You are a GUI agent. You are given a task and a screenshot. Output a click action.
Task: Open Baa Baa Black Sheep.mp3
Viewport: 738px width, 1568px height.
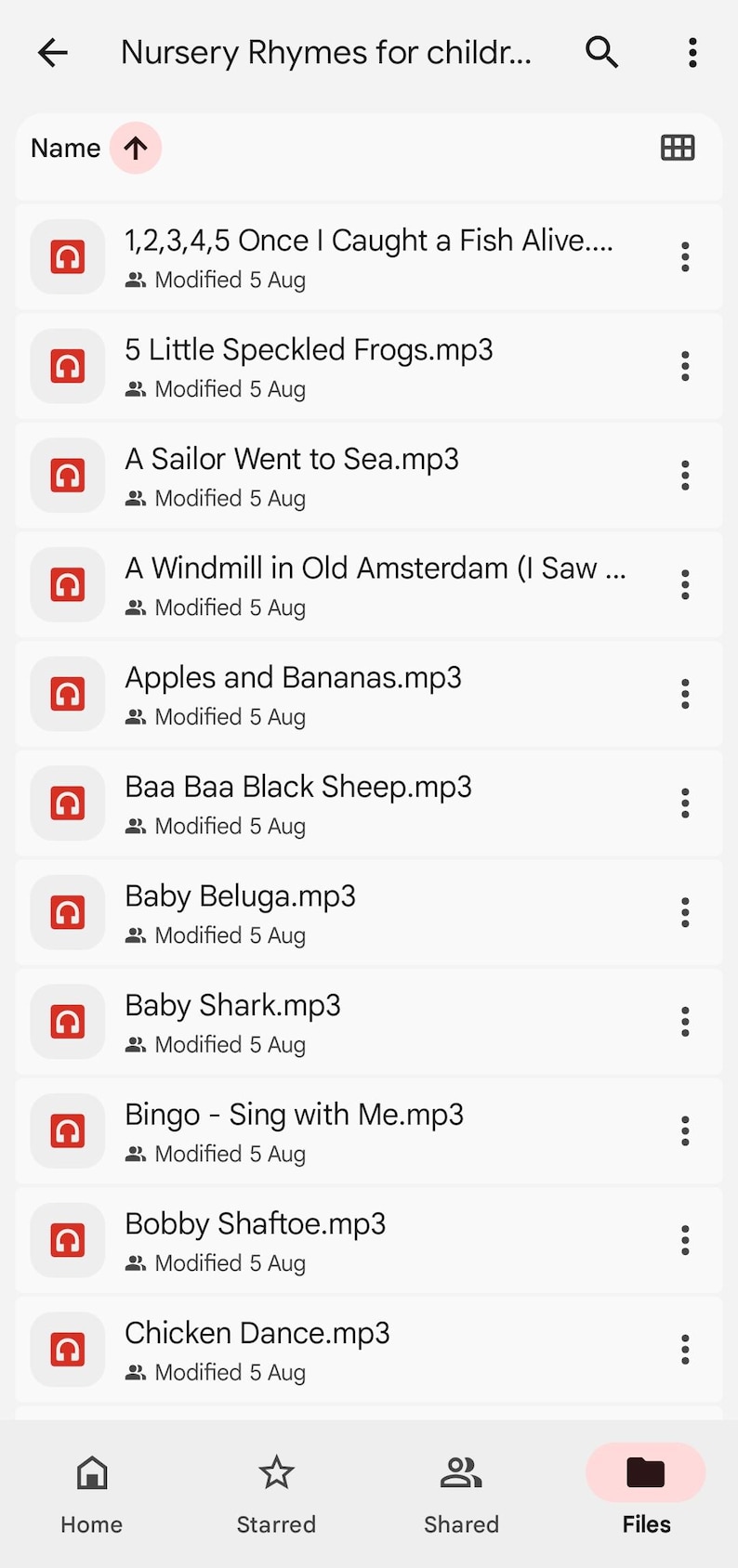coord(369,804)
